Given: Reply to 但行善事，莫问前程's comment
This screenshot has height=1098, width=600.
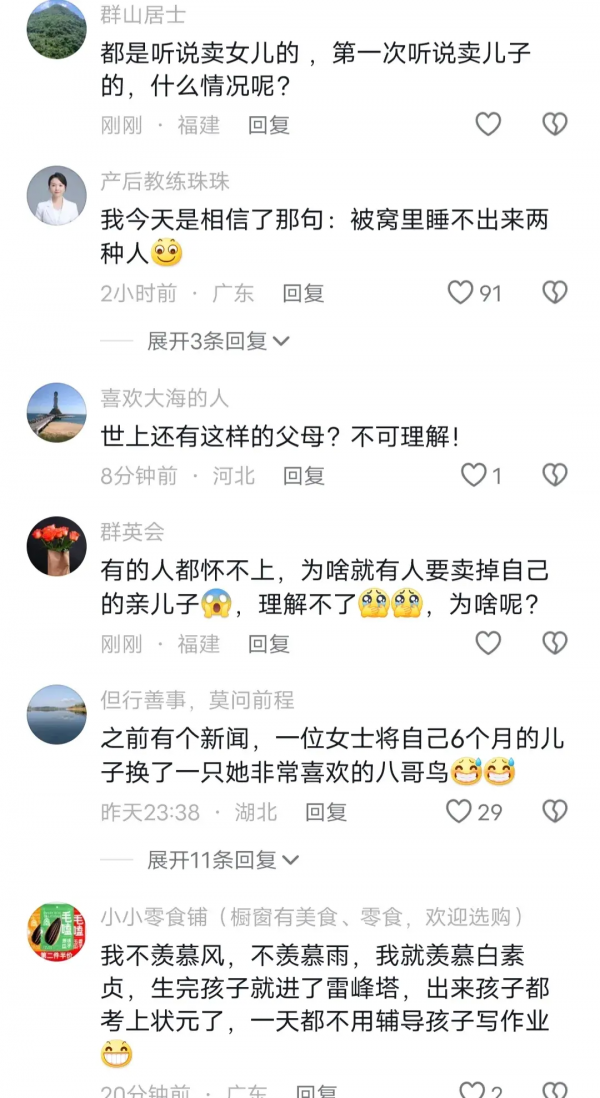Looking at the screenshot, I should tap(326, 812).
